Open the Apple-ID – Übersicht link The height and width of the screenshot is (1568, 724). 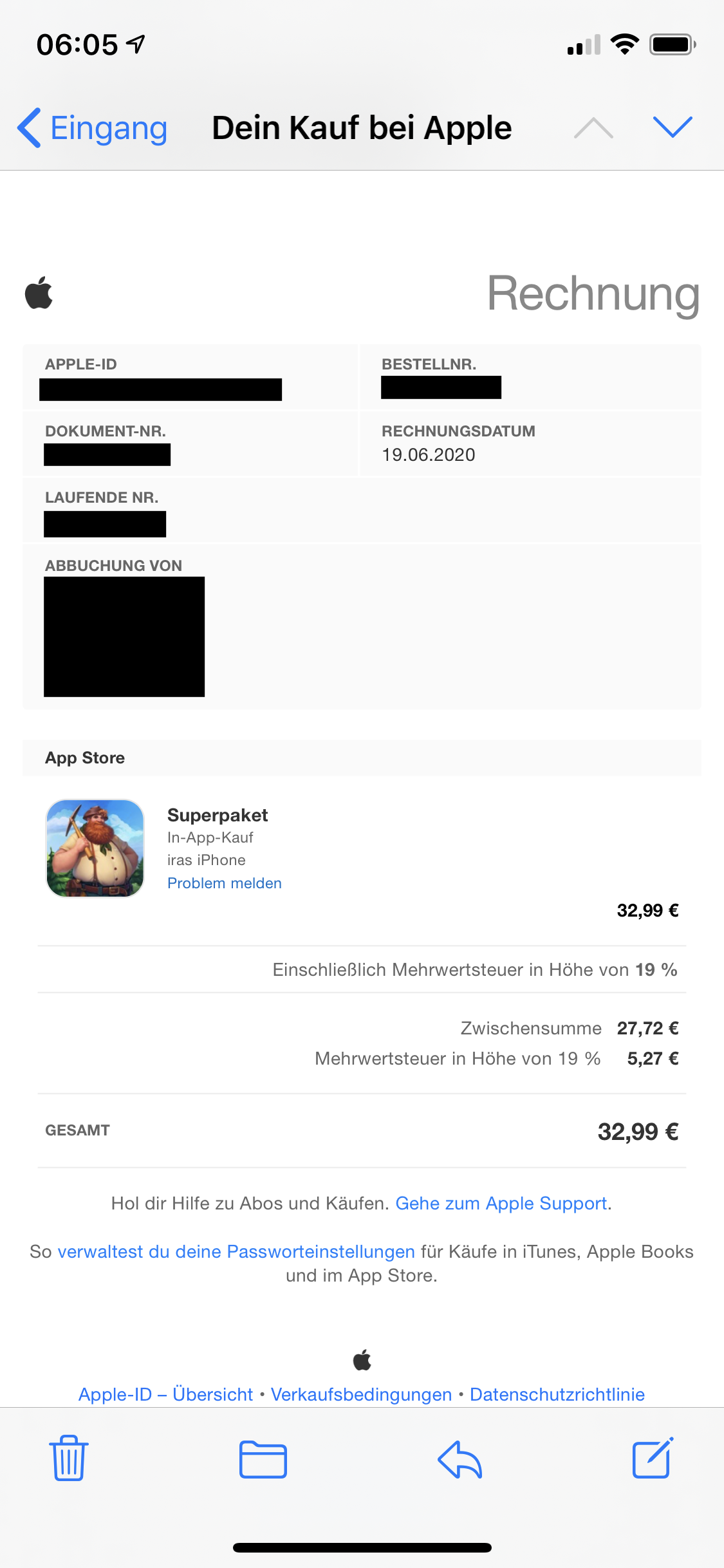click(165, 1394)
